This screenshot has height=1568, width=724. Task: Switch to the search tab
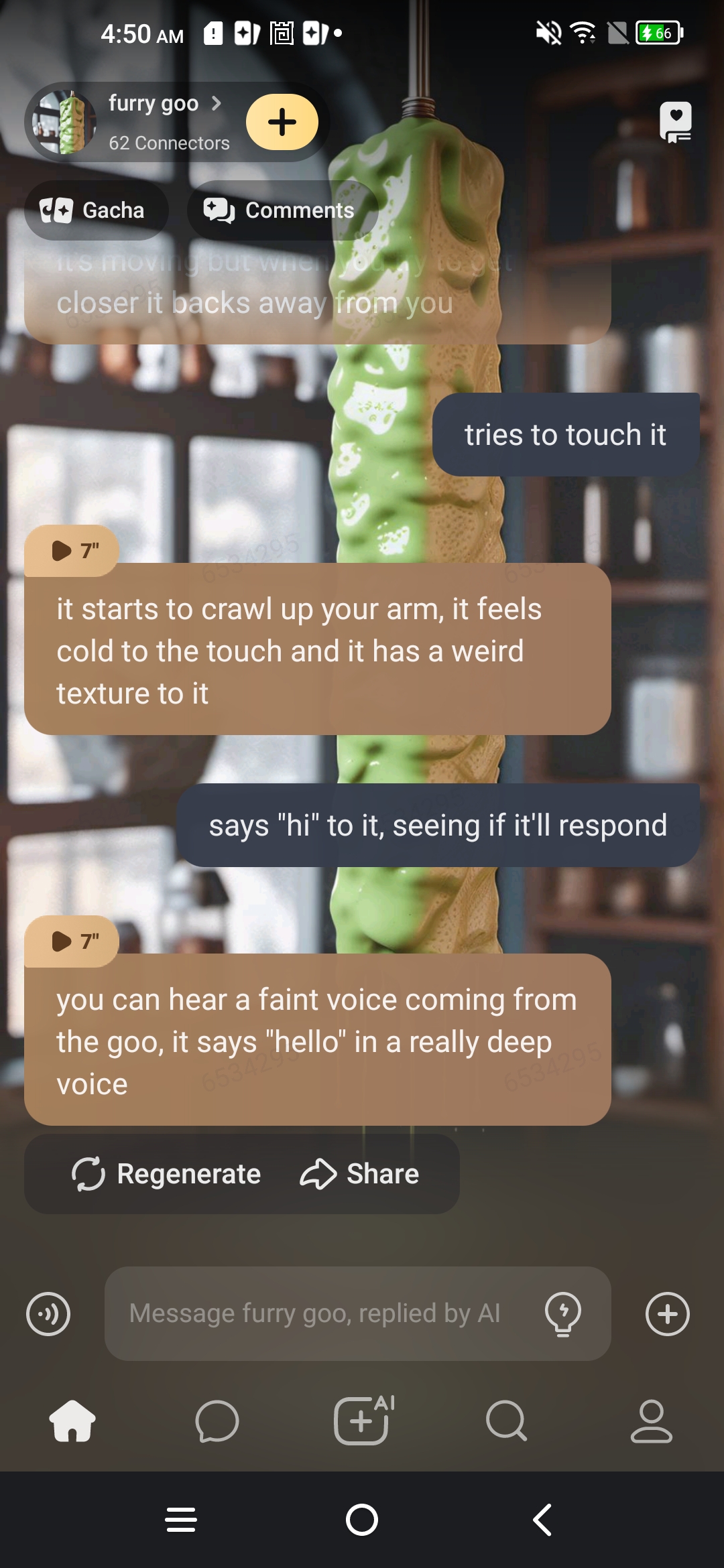pyautogui.click(x=507, y=1421)
